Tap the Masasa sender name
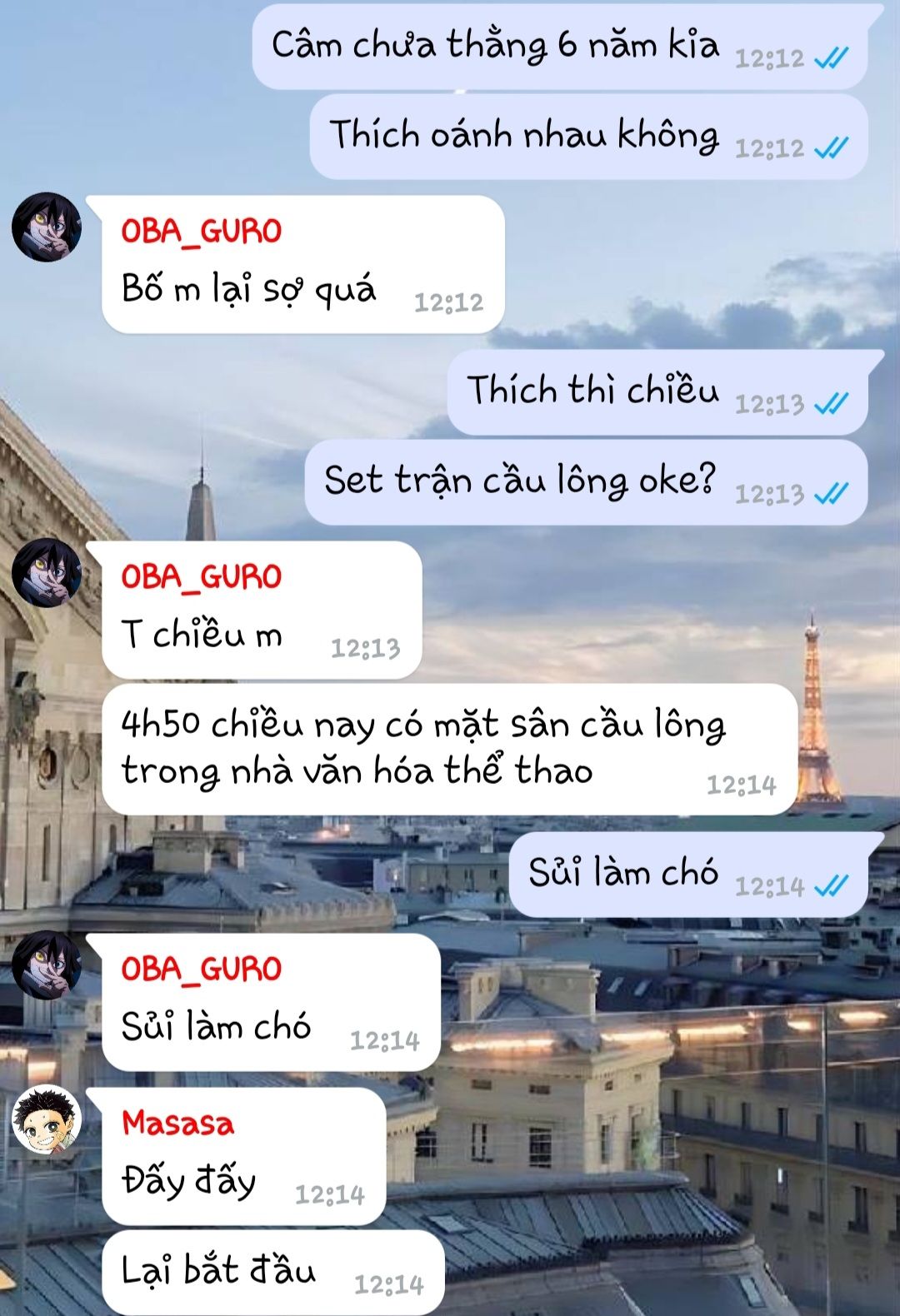Image resolution: width=900 pixels, height=1316 pixels. (x=177, y=1124)
